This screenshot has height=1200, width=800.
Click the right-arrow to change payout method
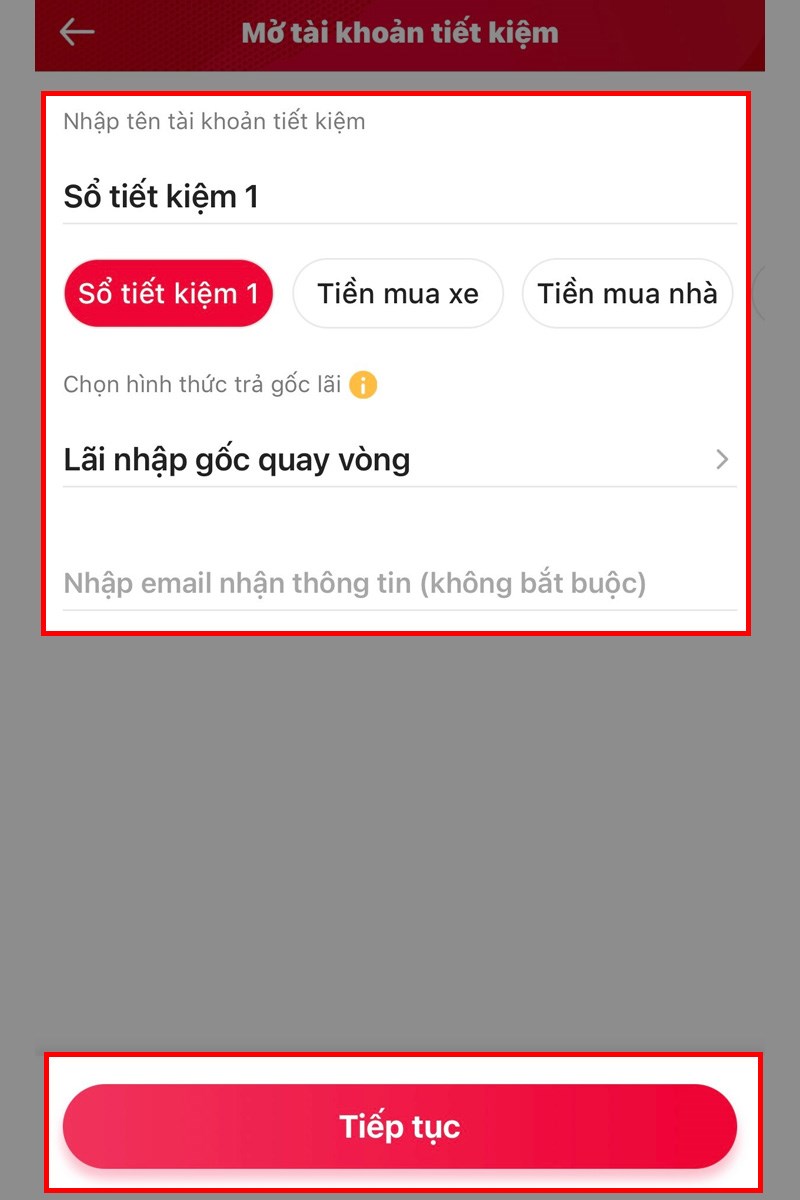[722, 459]
